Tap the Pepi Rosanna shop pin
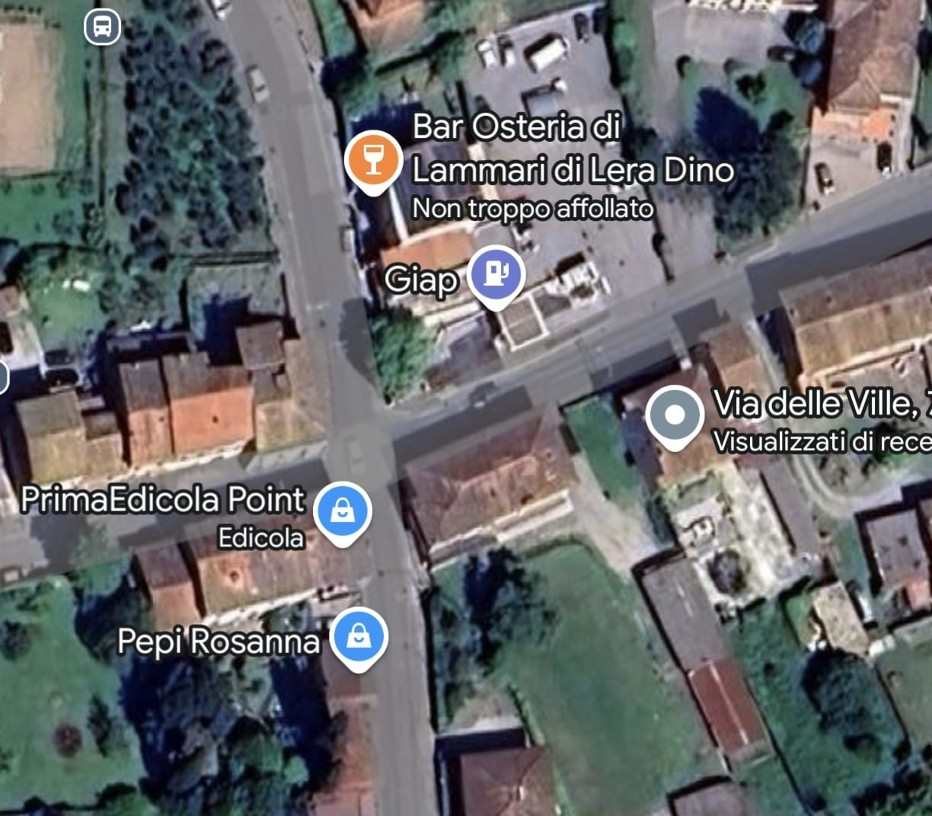Screen dimensions: 932x816 pyautogui.click(x=358, y=636)
